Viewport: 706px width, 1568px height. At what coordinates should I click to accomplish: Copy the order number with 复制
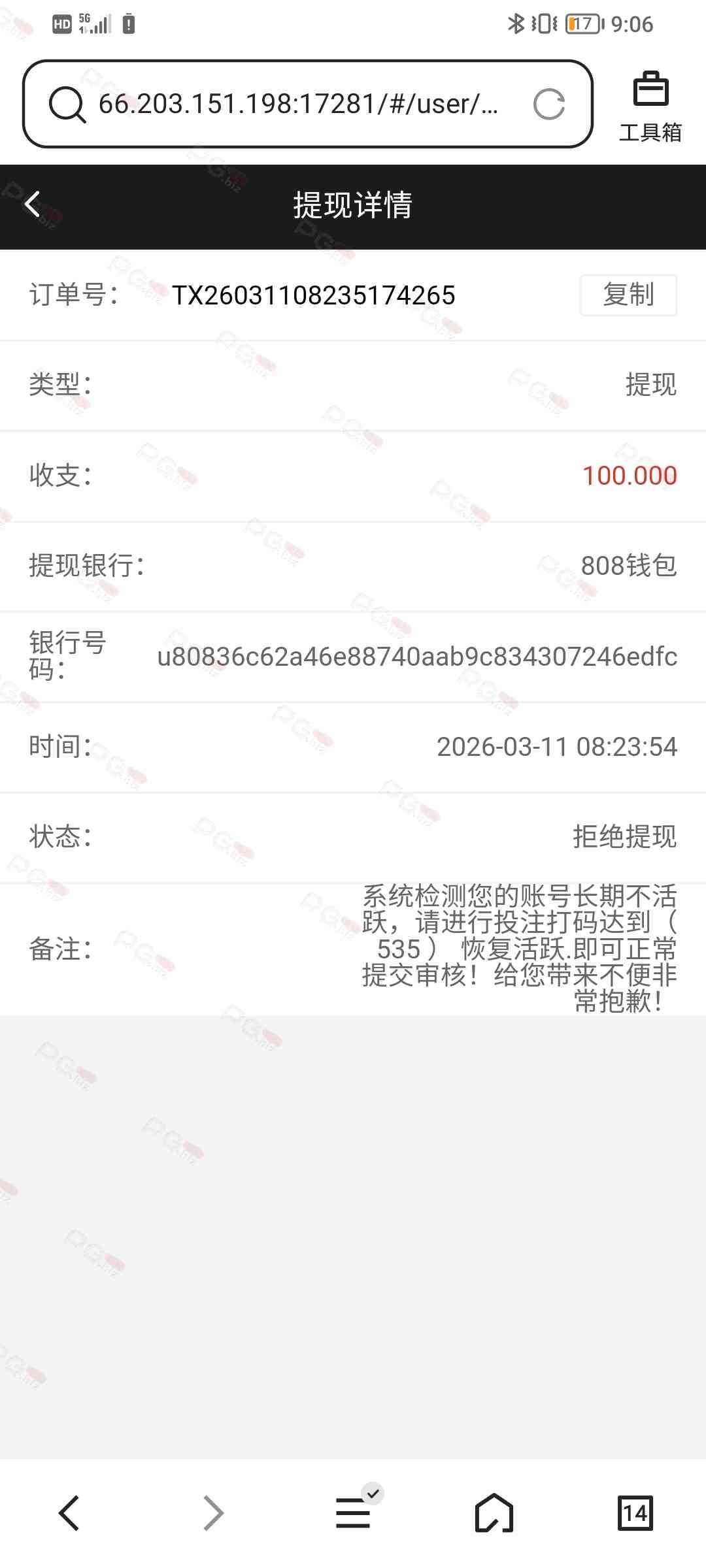(x=628, y=295)
